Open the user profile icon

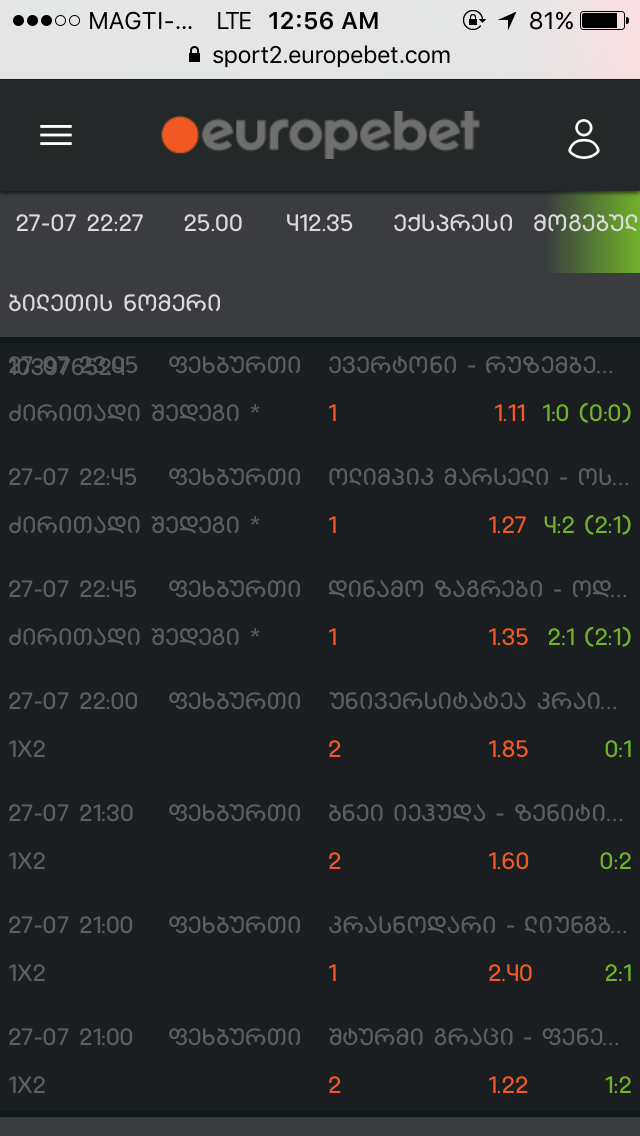pyautogui.click(x=583, y=139)
